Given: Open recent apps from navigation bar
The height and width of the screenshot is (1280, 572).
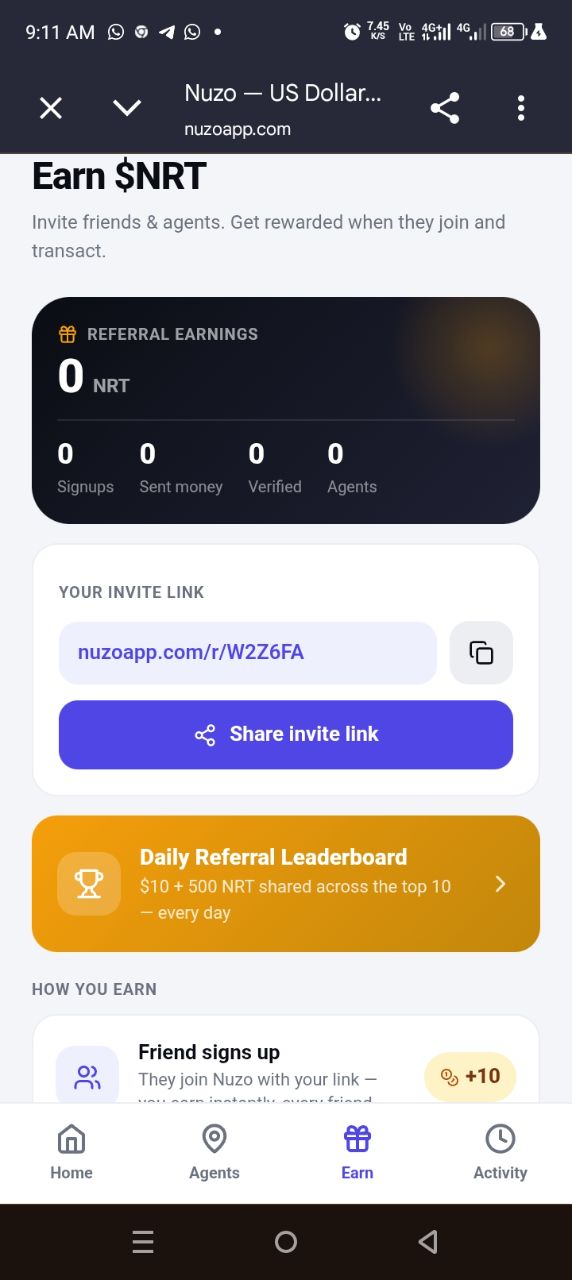Looking at the screenshot, I should click(x=143, y=1242).
